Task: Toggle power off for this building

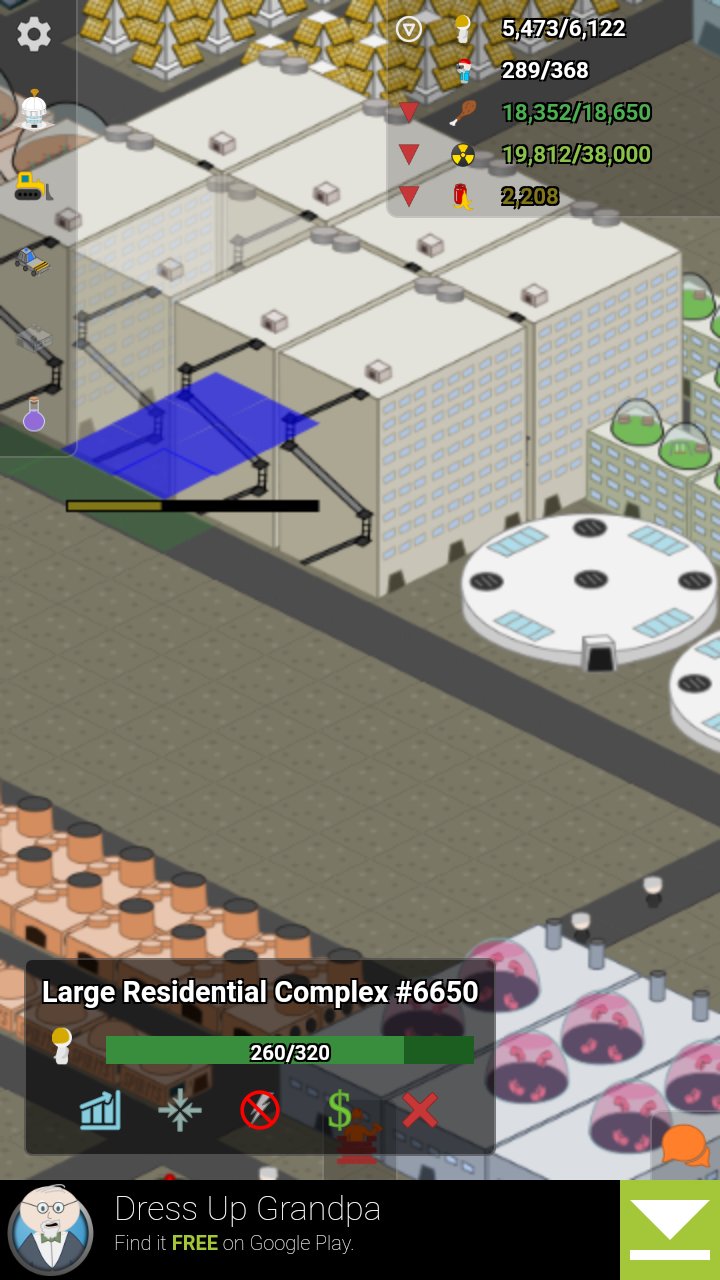Action: pyautogui.click(x=260, y=1110)
